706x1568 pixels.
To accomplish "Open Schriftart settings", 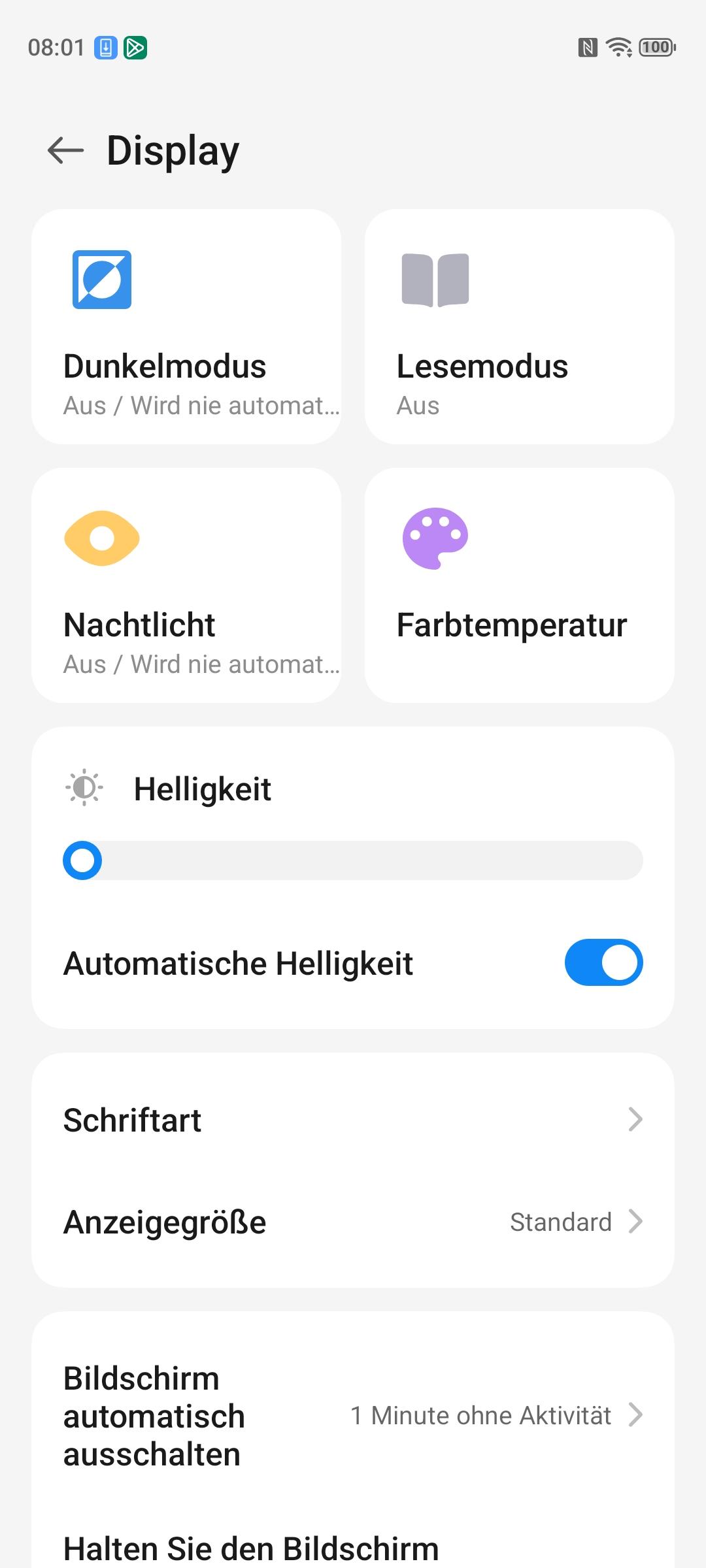I will coord(353,1120).
